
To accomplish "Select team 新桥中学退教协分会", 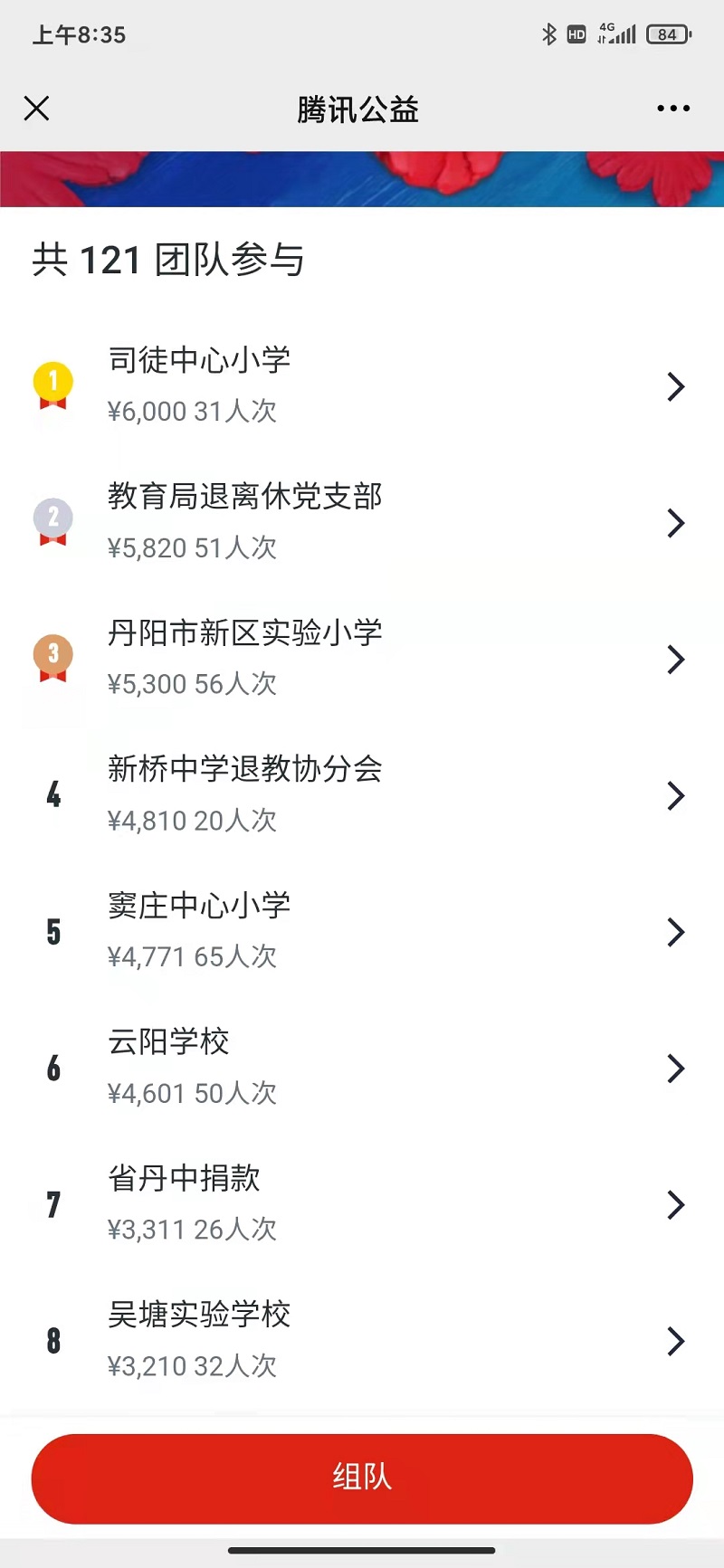I will click(362, 795).
